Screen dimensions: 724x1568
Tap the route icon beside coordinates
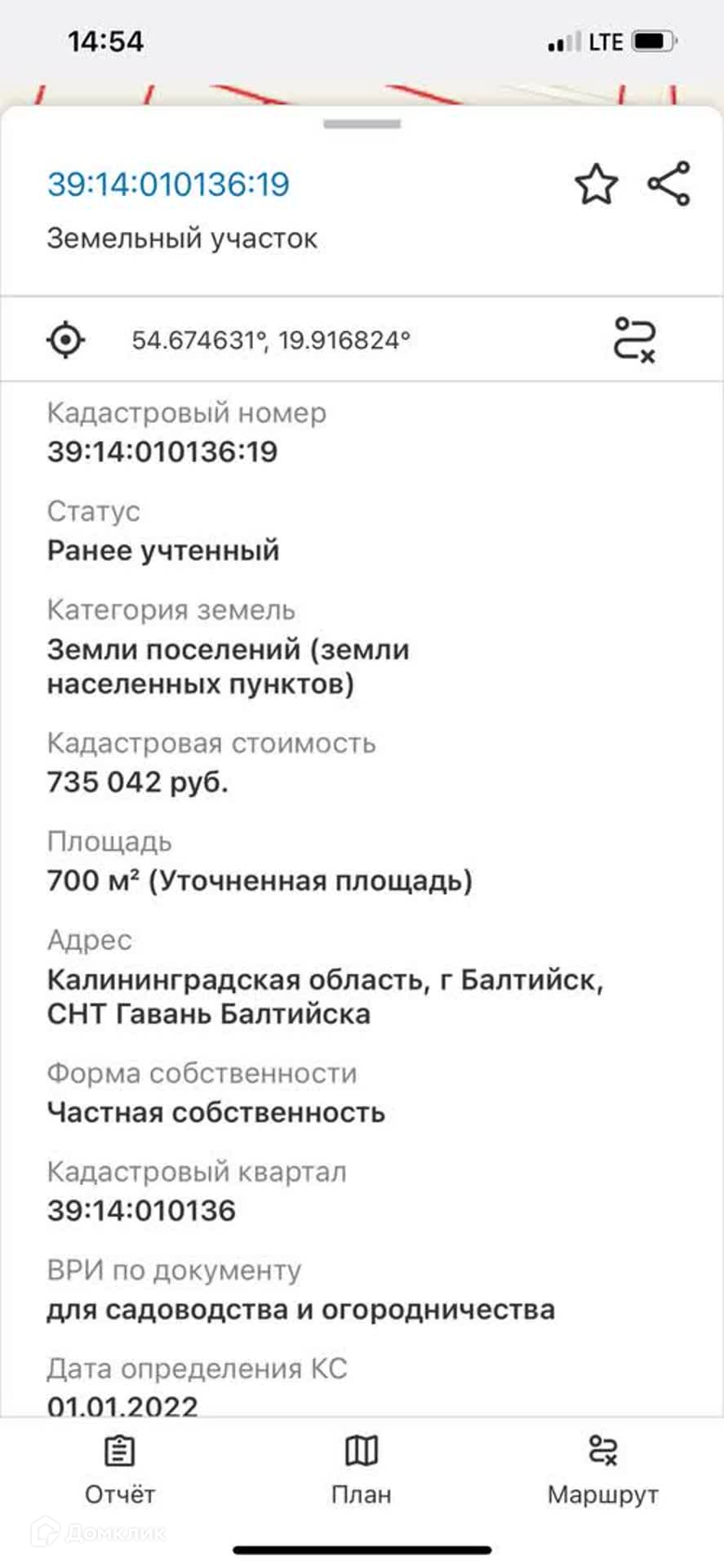[x=634, y=339]
